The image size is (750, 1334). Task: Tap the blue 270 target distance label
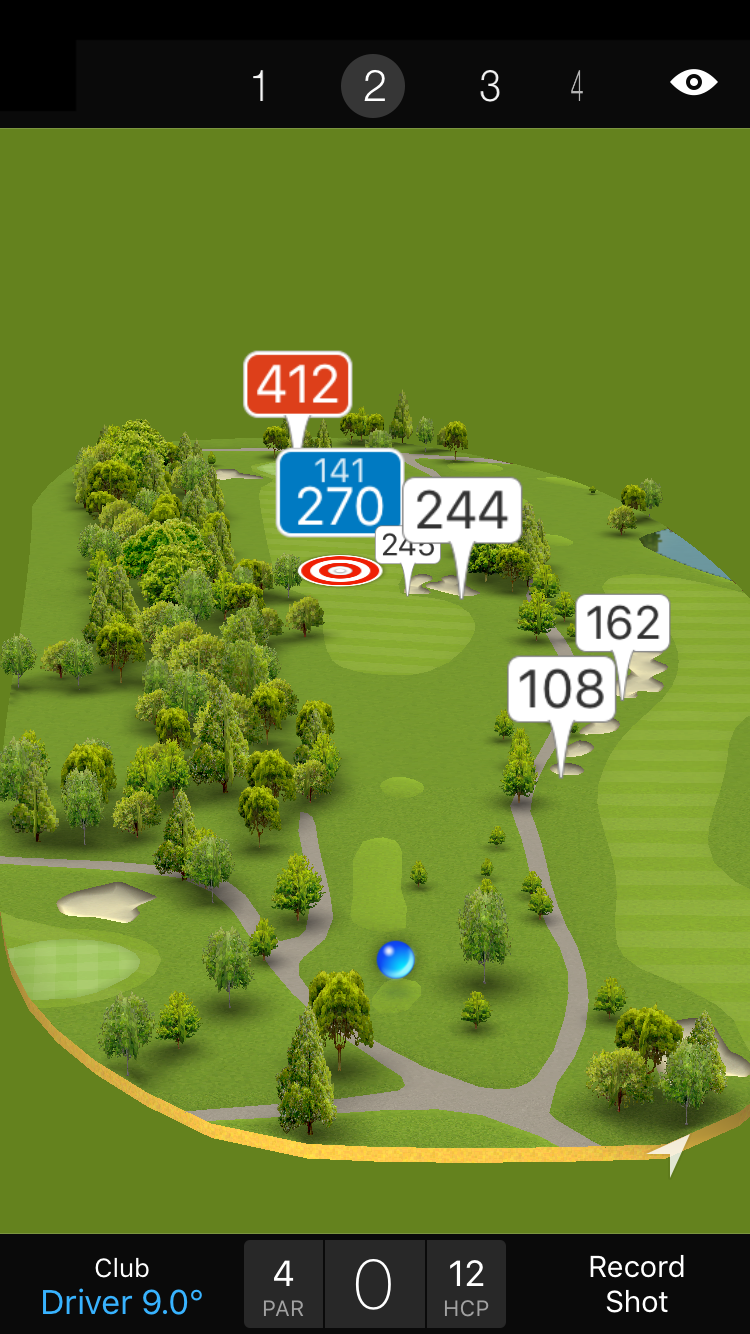(x=340, y=492)
